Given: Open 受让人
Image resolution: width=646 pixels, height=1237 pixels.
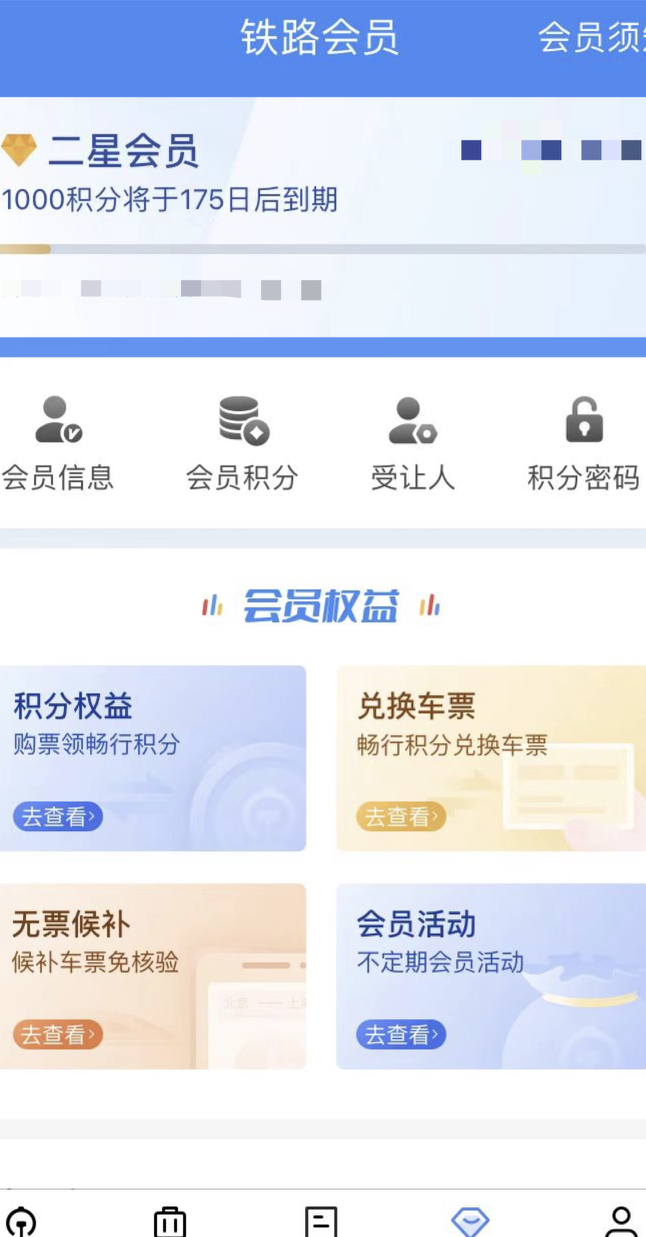Looking at the screenshot, I should [413, 444].
